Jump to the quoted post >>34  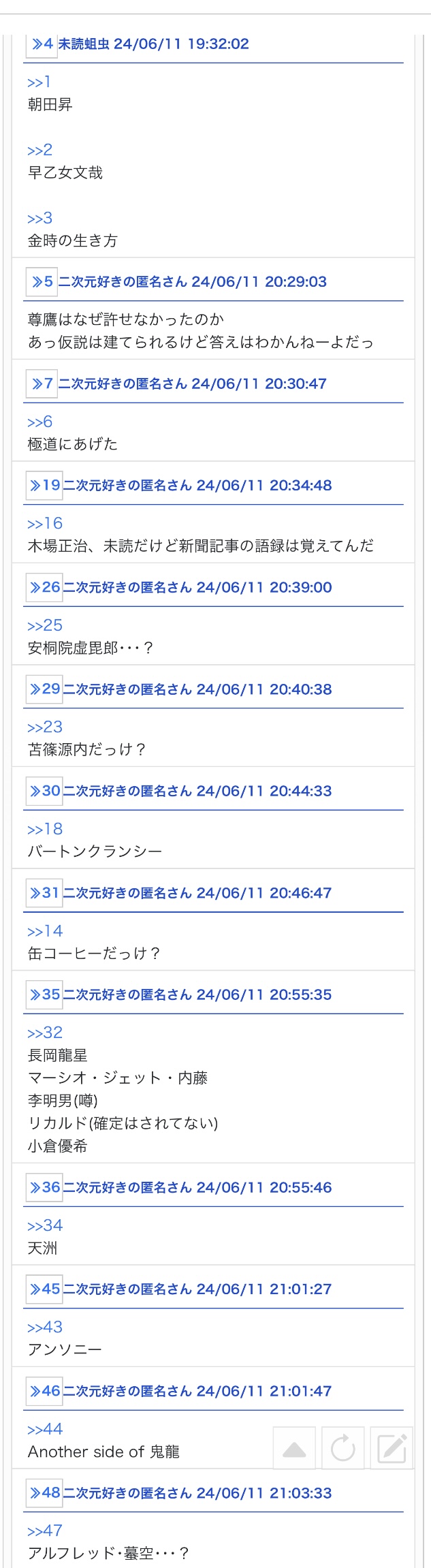(45, 1226)
